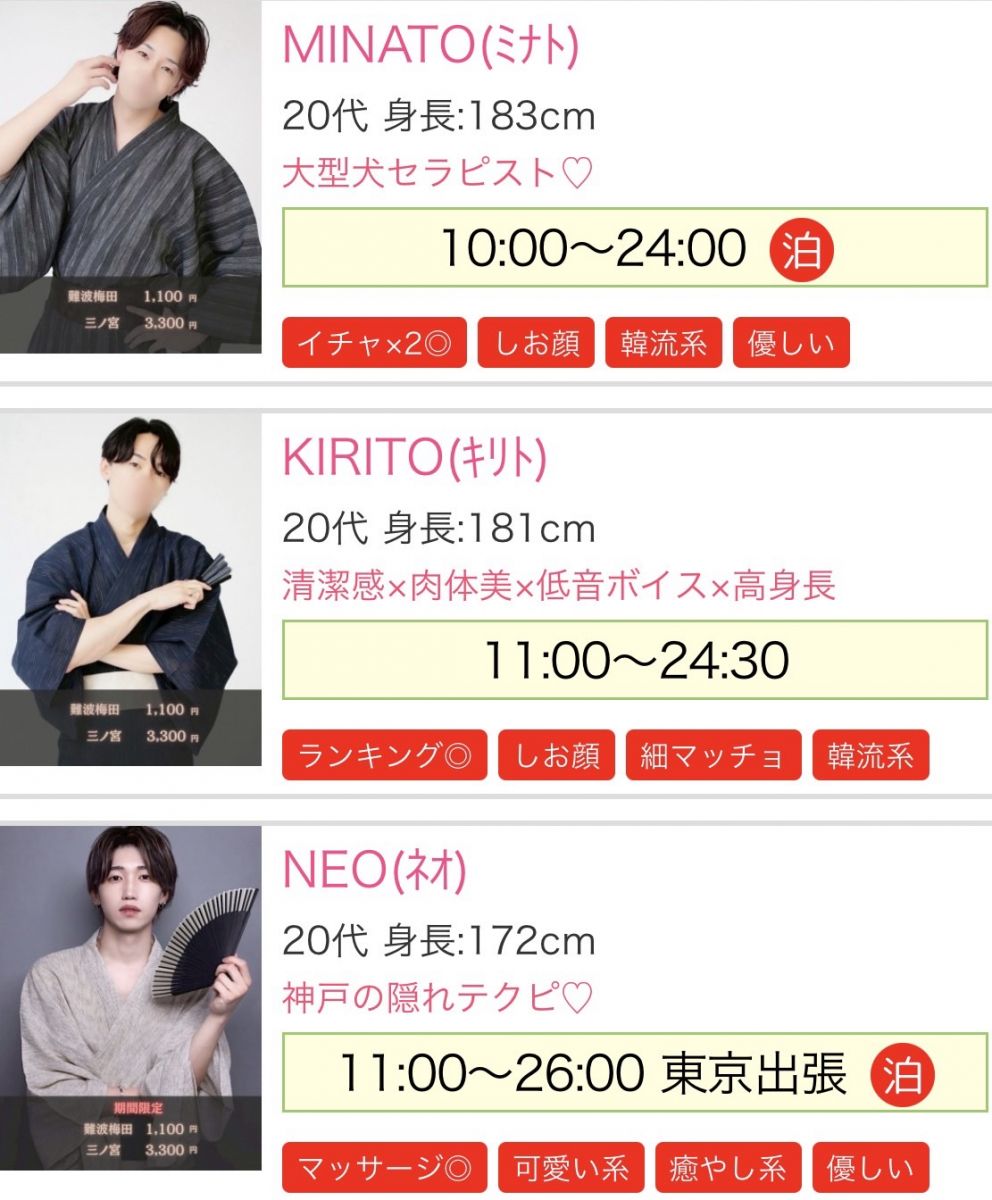
Task: Select the ランキング◎ tag
Action: 384,755
